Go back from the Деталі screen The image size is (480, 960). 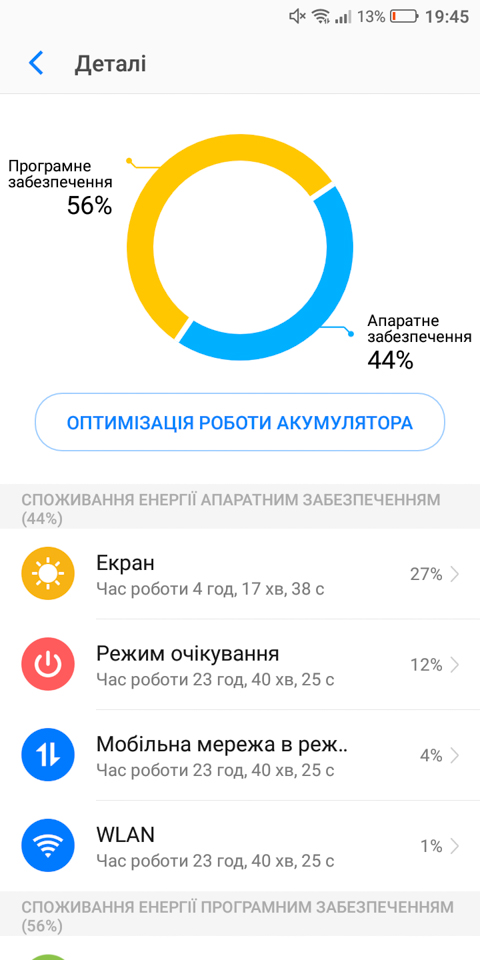coord(36,64)
